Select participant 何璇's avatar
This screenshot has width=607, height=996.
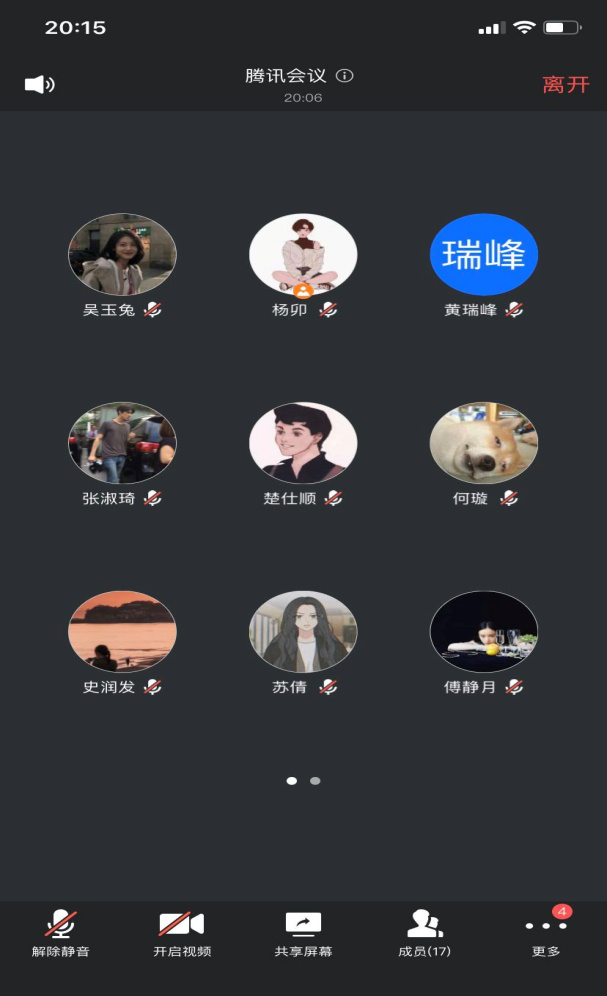coord(484,443)
